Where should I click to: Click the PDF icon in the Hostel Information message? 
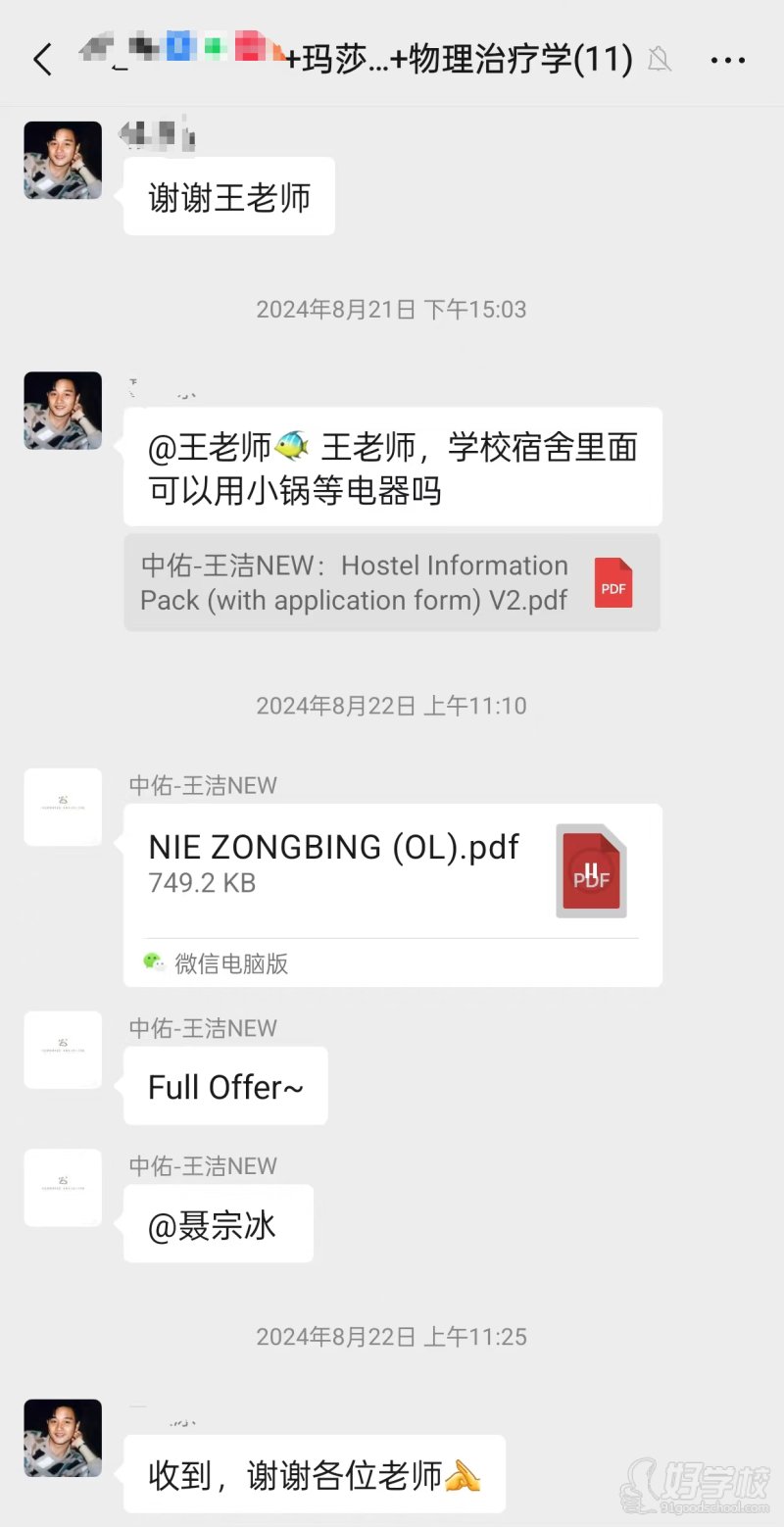click(612, 582)
